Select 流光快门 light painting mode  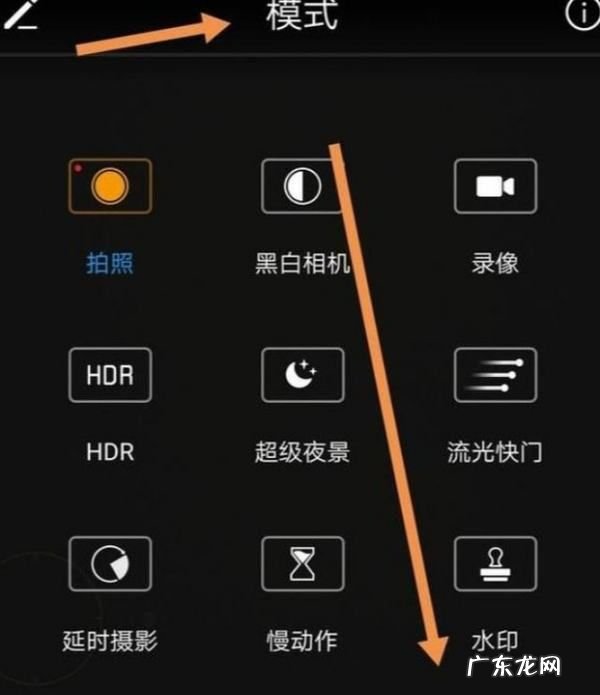(495, 375)
